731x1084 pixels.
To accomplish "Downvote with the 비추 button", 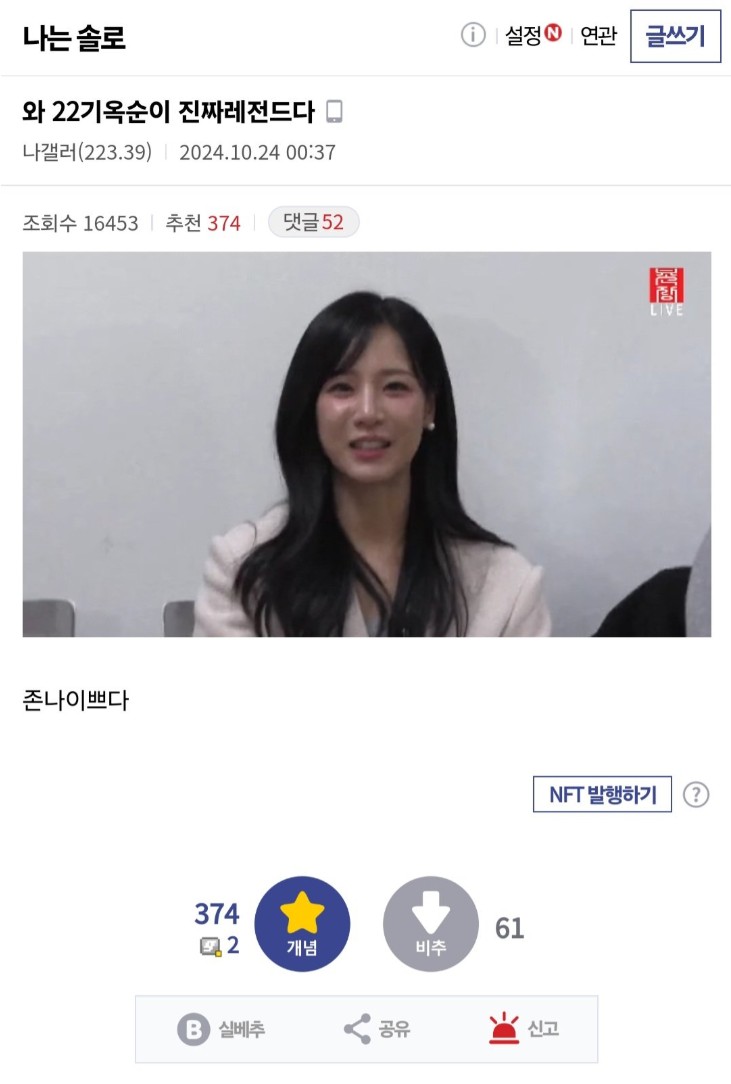I will tap(430, 924).
